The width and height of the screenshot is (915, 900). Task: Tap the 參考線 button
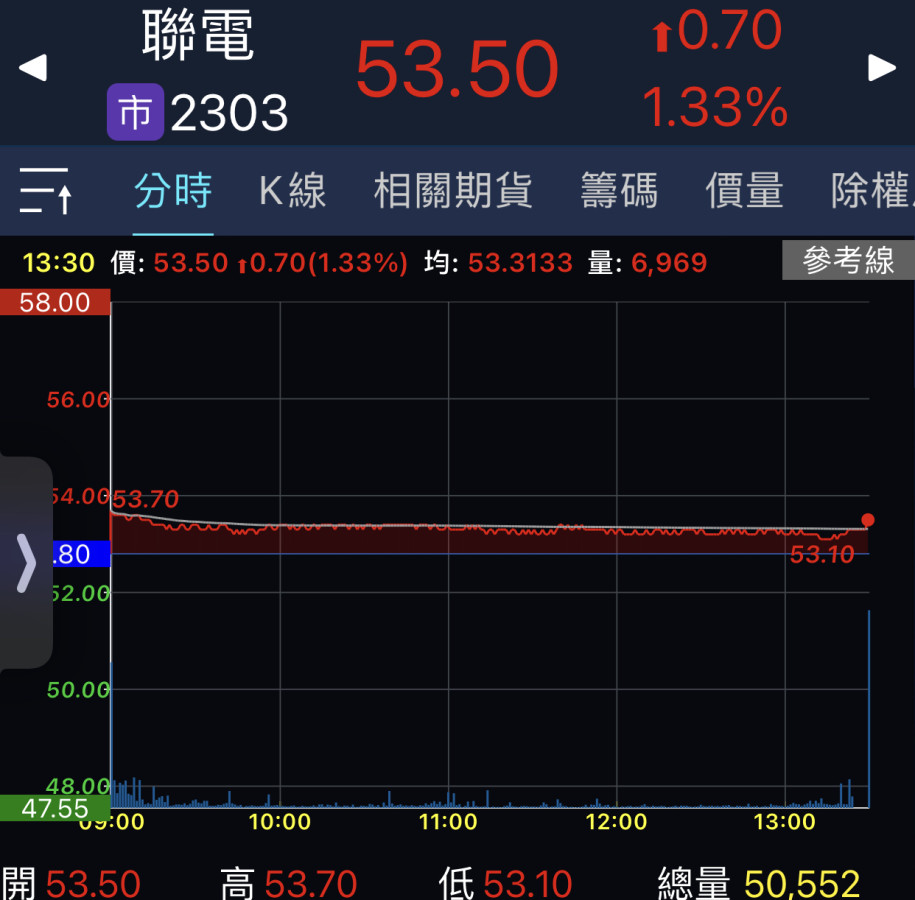pyautogui.click(x=848, y=262)
